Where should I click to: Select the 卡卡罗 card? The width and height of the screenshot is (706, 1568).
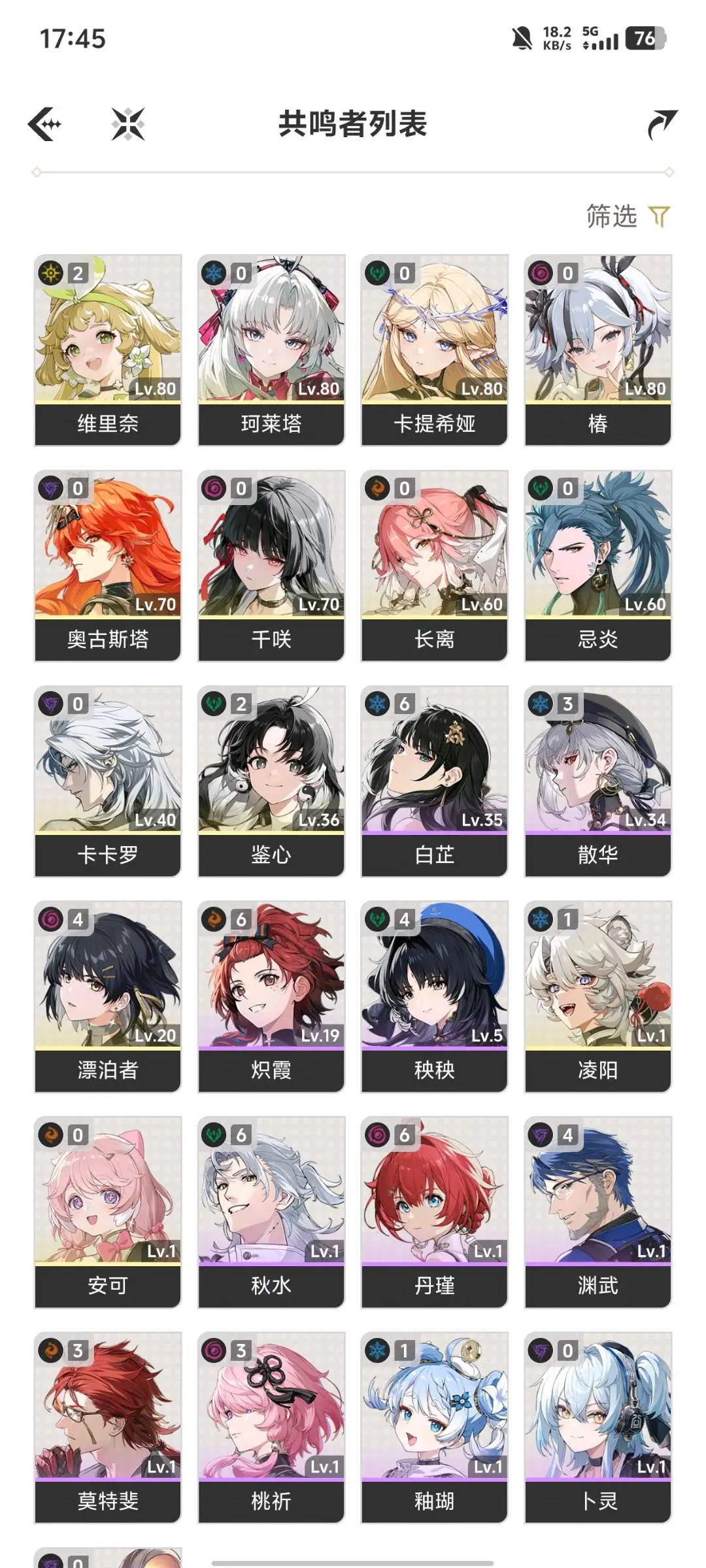coord(108,781)
